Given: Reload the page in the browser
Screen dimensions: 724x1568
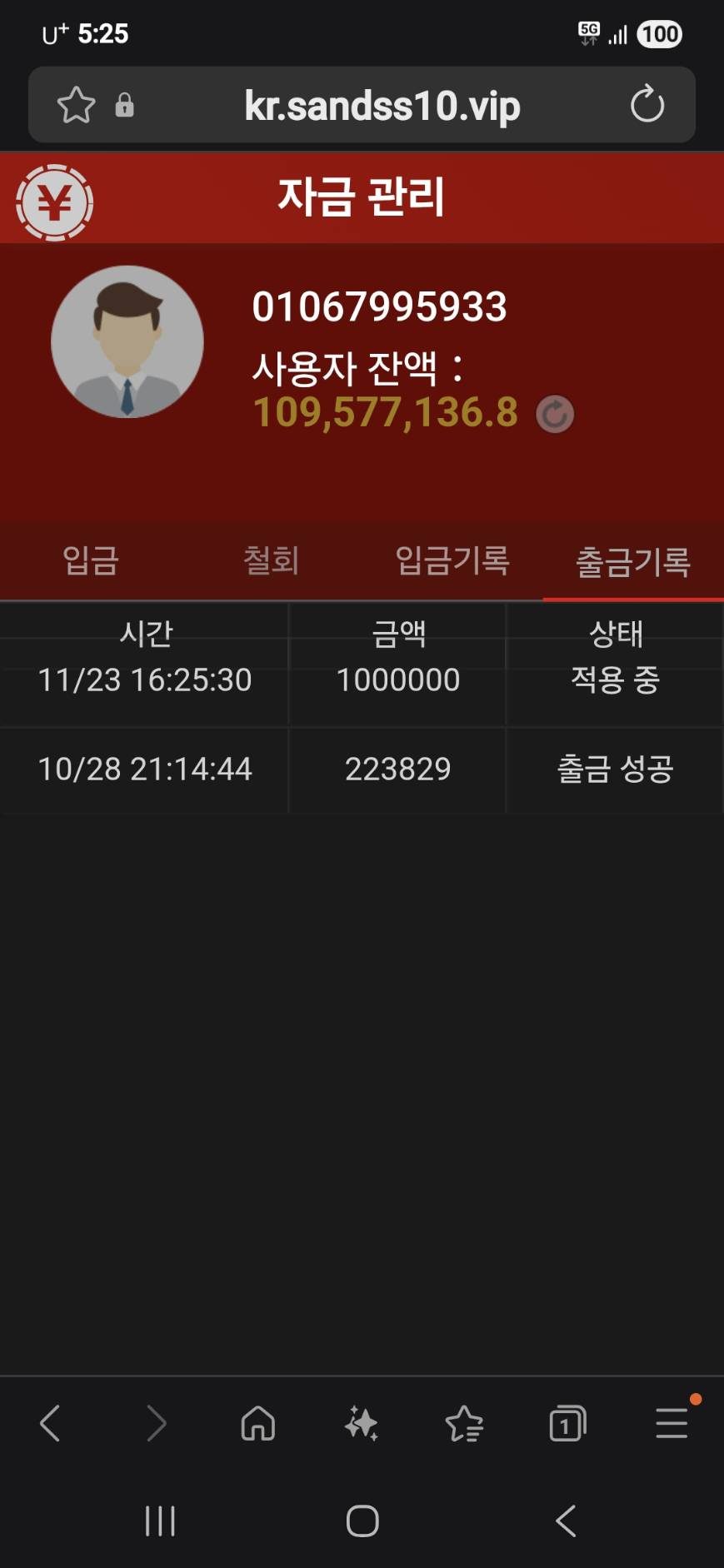Looking at the screenshot, I should pyautogui.click(x=647, y=105).
